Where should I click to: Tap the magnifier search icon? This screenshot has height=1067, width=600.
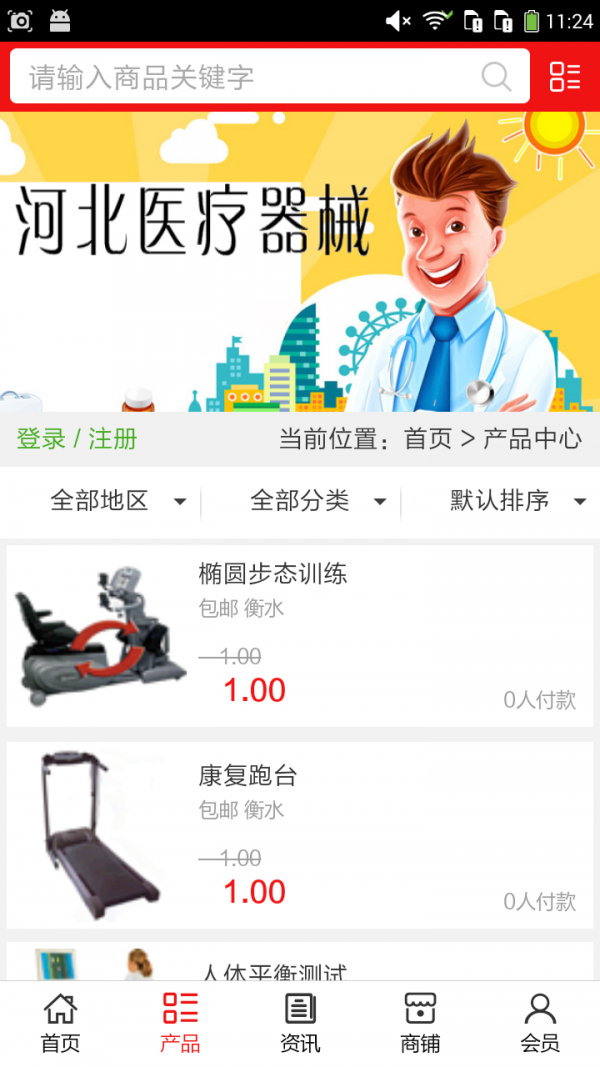pyautogui.click(x=496, y=77)
